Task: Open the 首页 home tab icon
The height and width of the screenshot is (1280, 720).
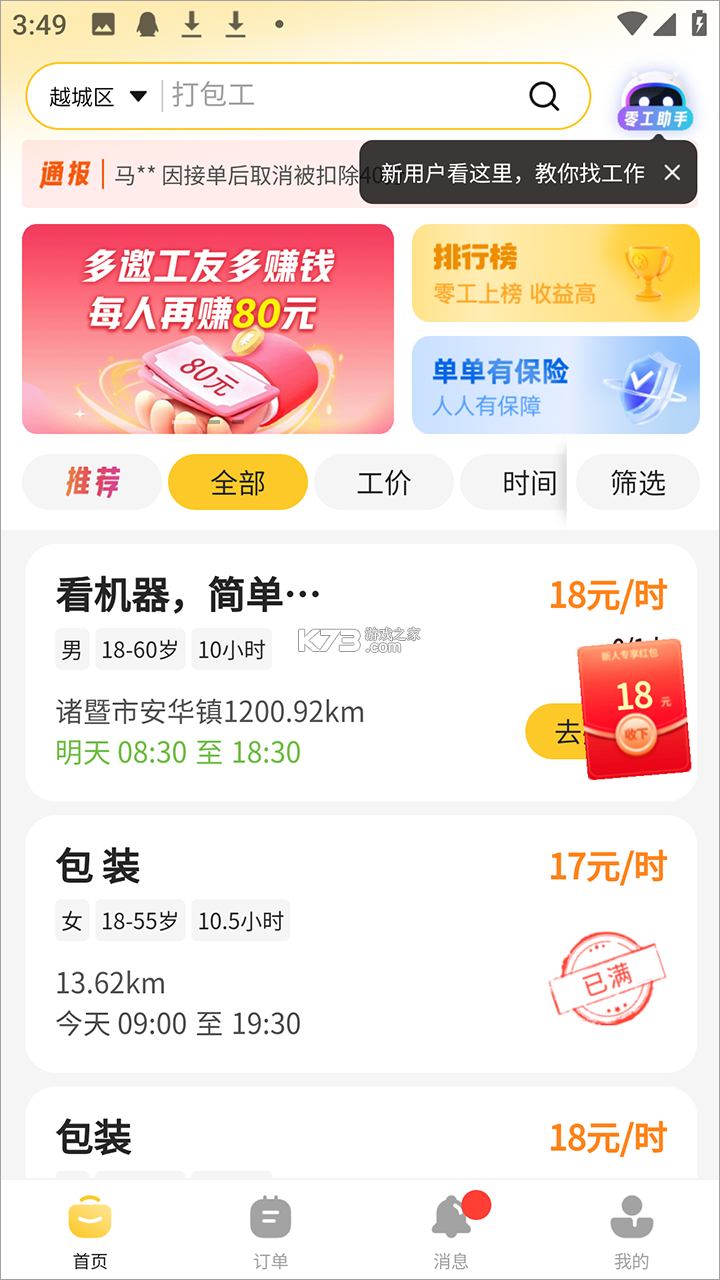Action: pyautogui.click(x=90, y=1218)
